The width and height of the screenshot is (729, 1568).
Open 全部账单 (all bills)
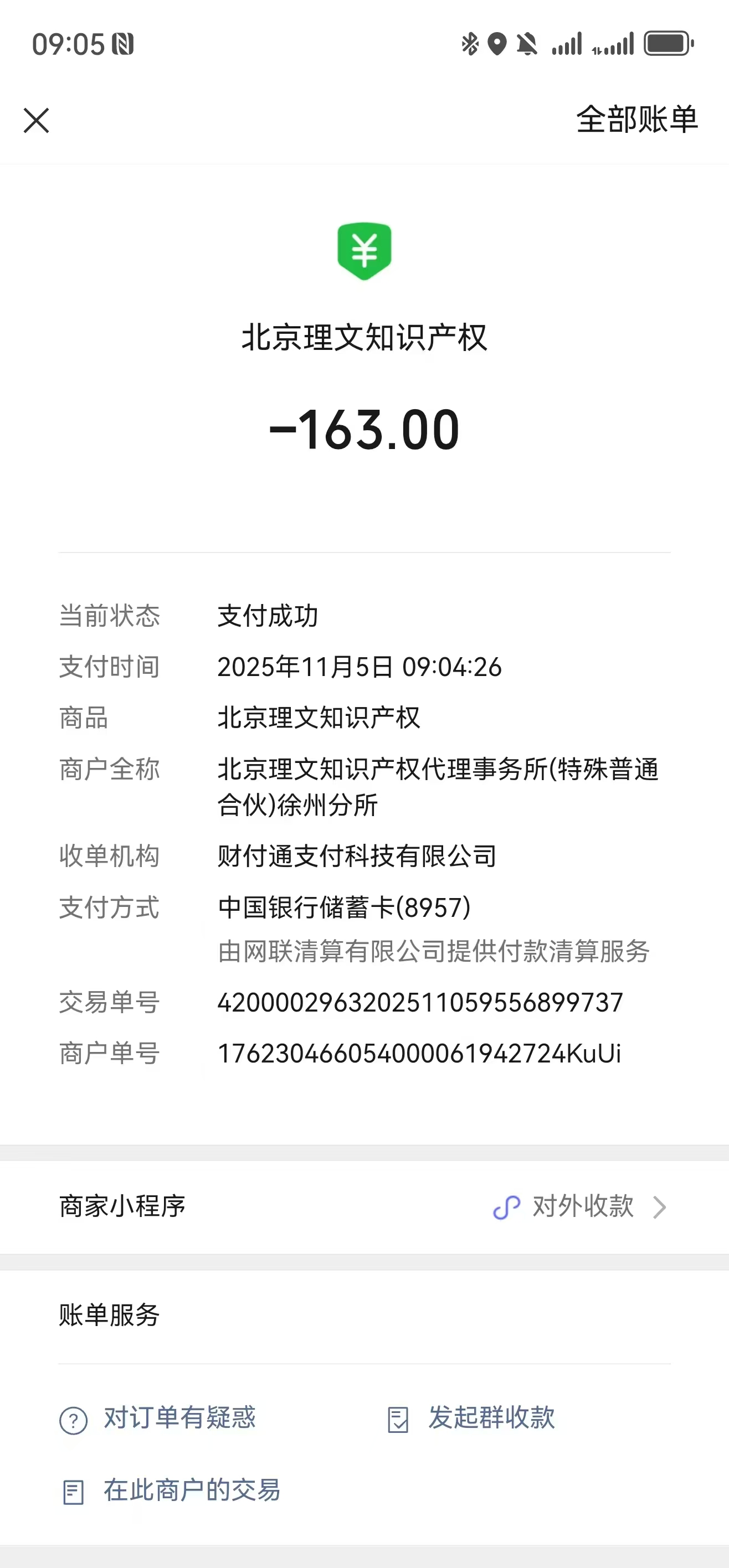(636, 119)
